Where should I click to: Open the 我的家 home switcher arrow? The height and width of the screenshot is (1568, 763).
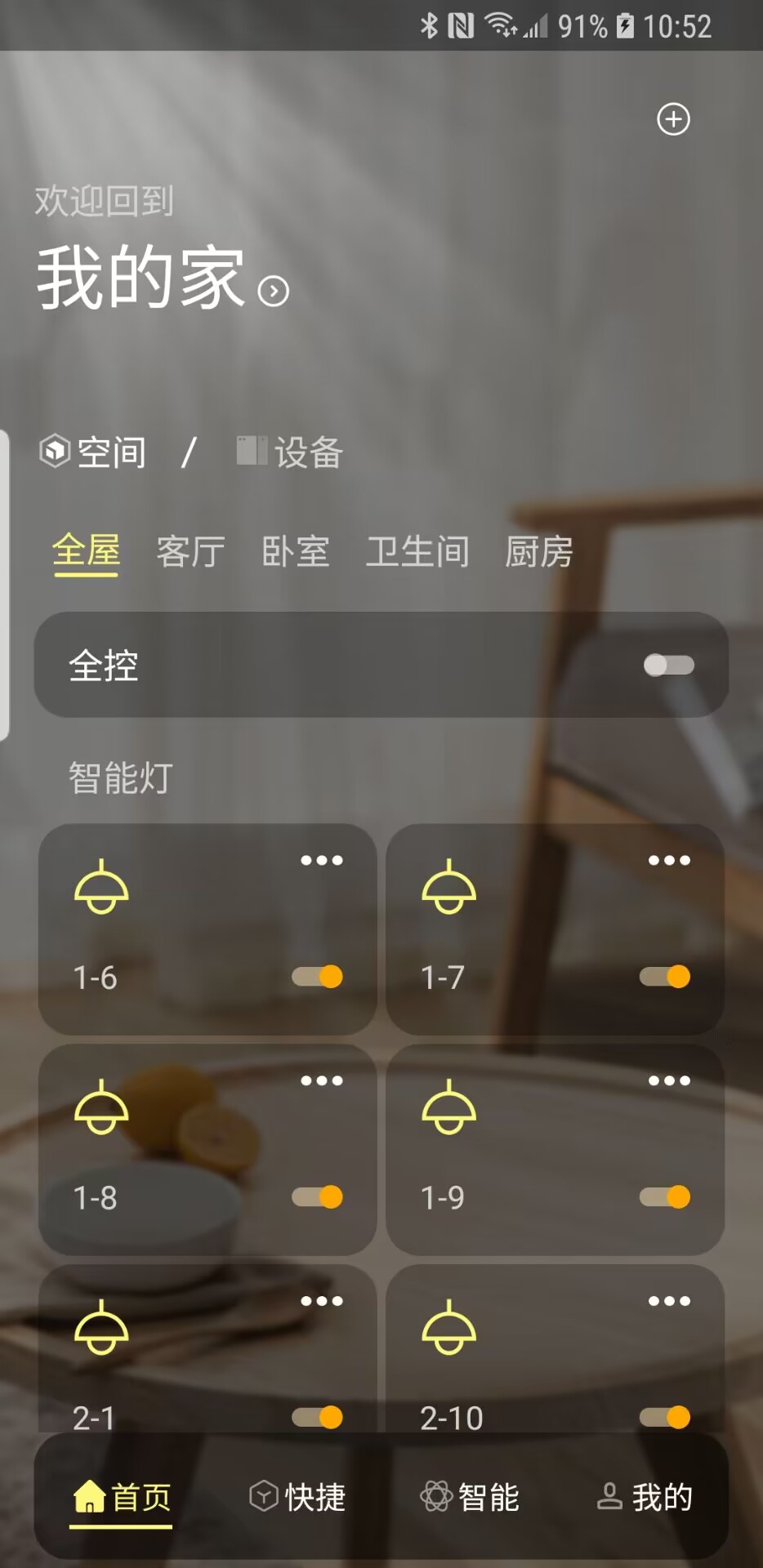tap(273, 292)
